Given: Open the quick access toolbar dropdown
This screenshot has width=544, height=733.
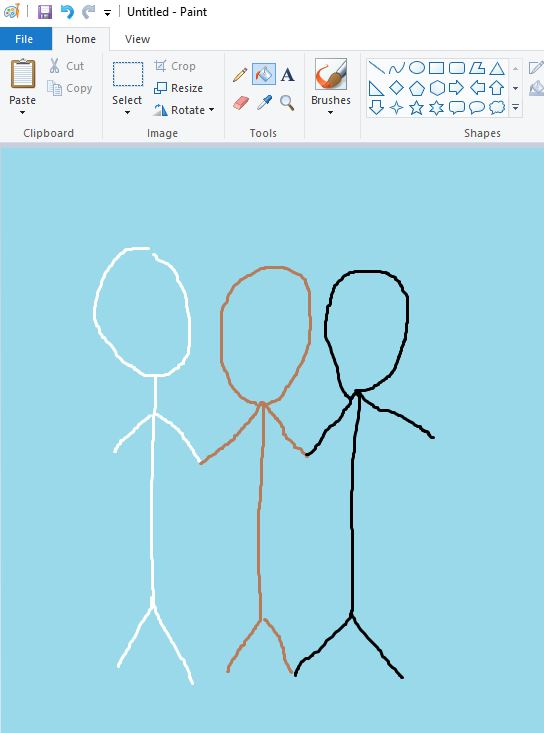Looking at the screenshot, I should point(107,13).
